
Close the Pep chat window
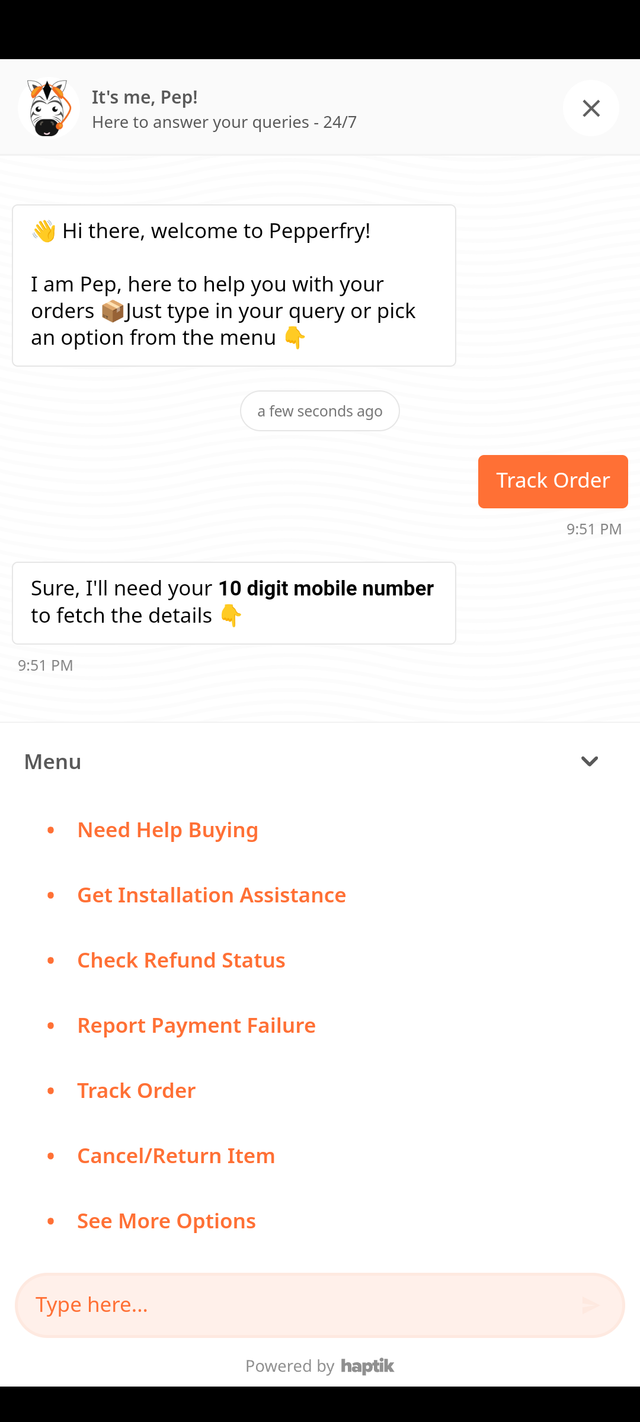(591, 108)
